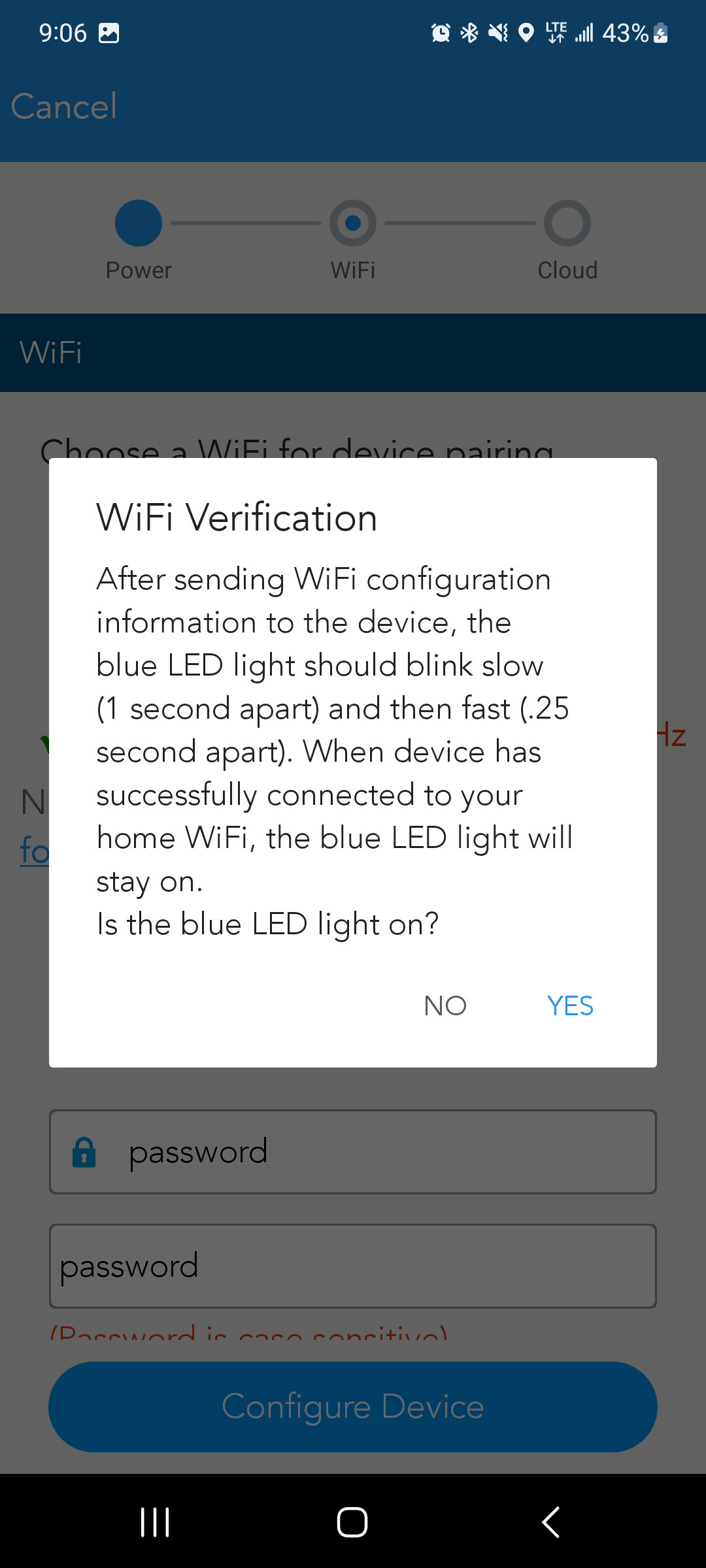This screenshot has width=706, height=1568.
Task: Tap the Configure Device button
Action: (353, 1407)
